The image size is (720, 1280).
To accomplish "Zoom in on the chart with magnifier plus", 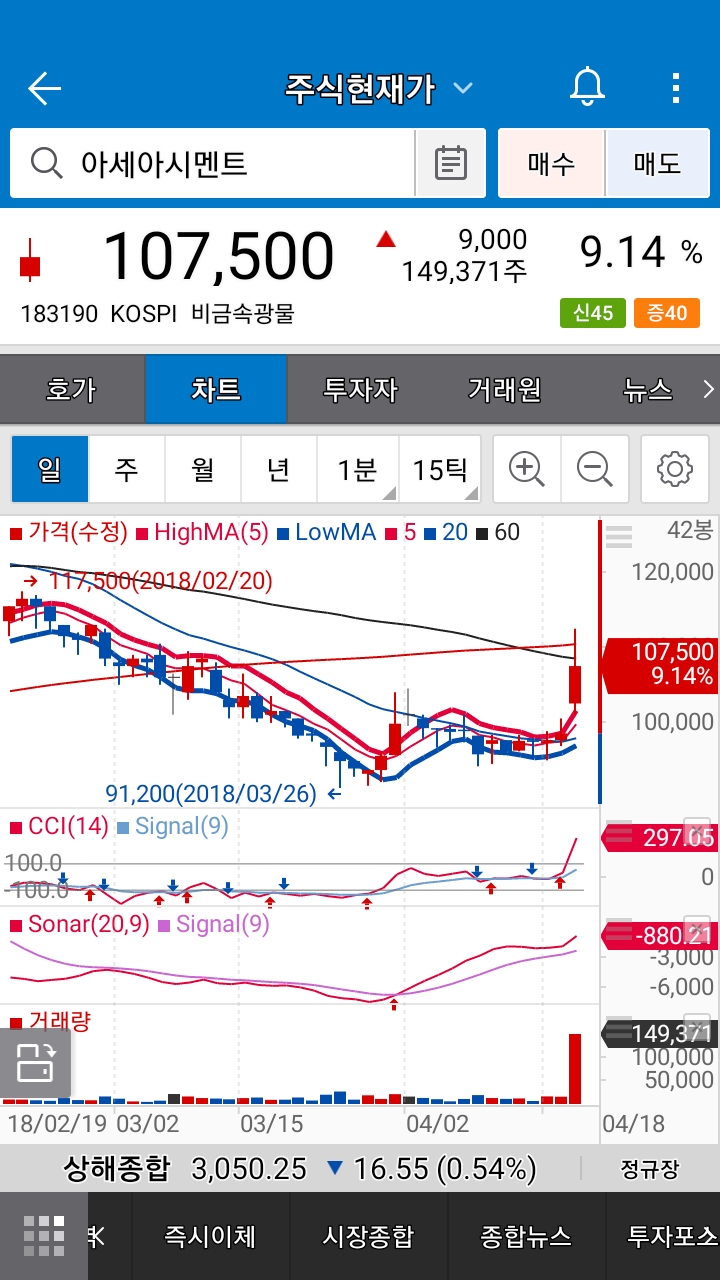I will 526,469.
